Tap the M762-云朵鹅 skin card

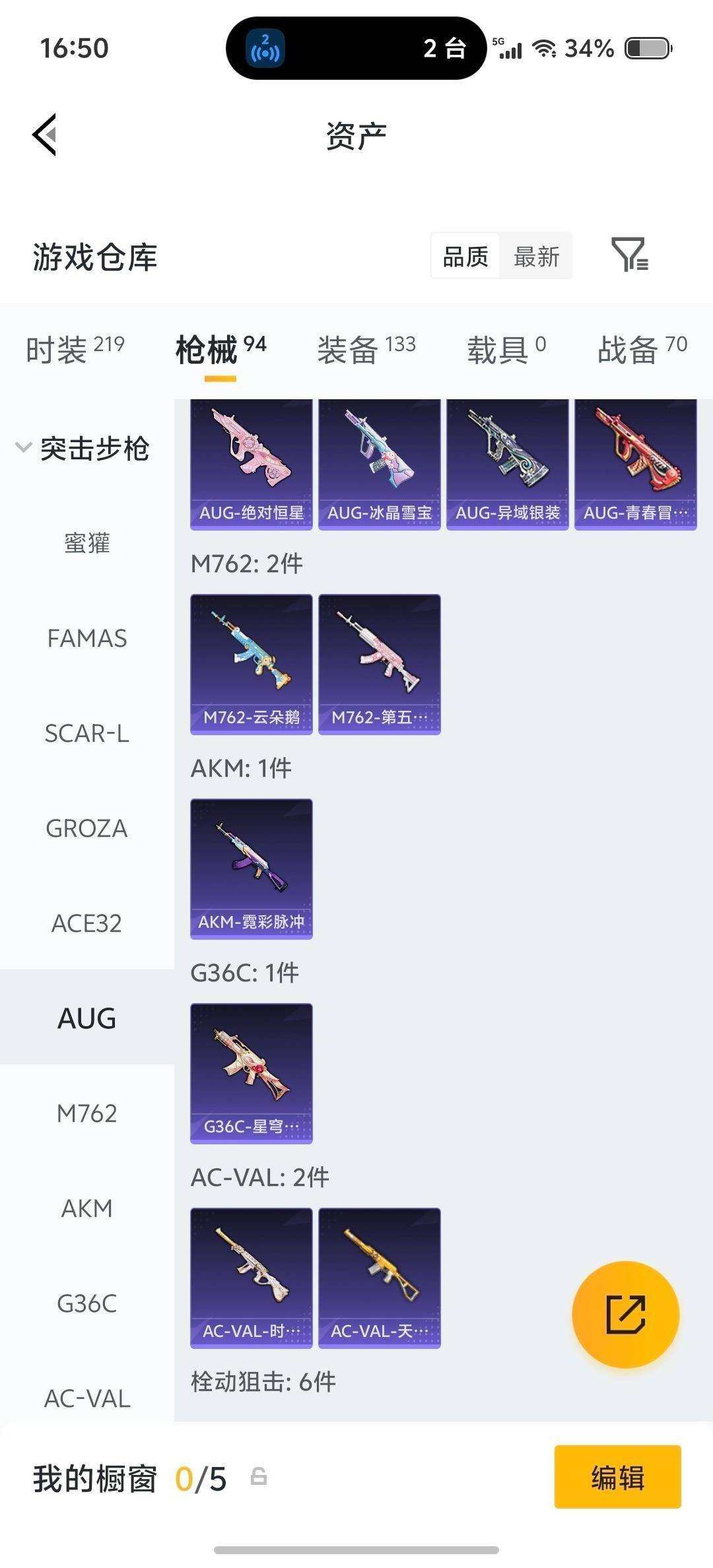251,663
